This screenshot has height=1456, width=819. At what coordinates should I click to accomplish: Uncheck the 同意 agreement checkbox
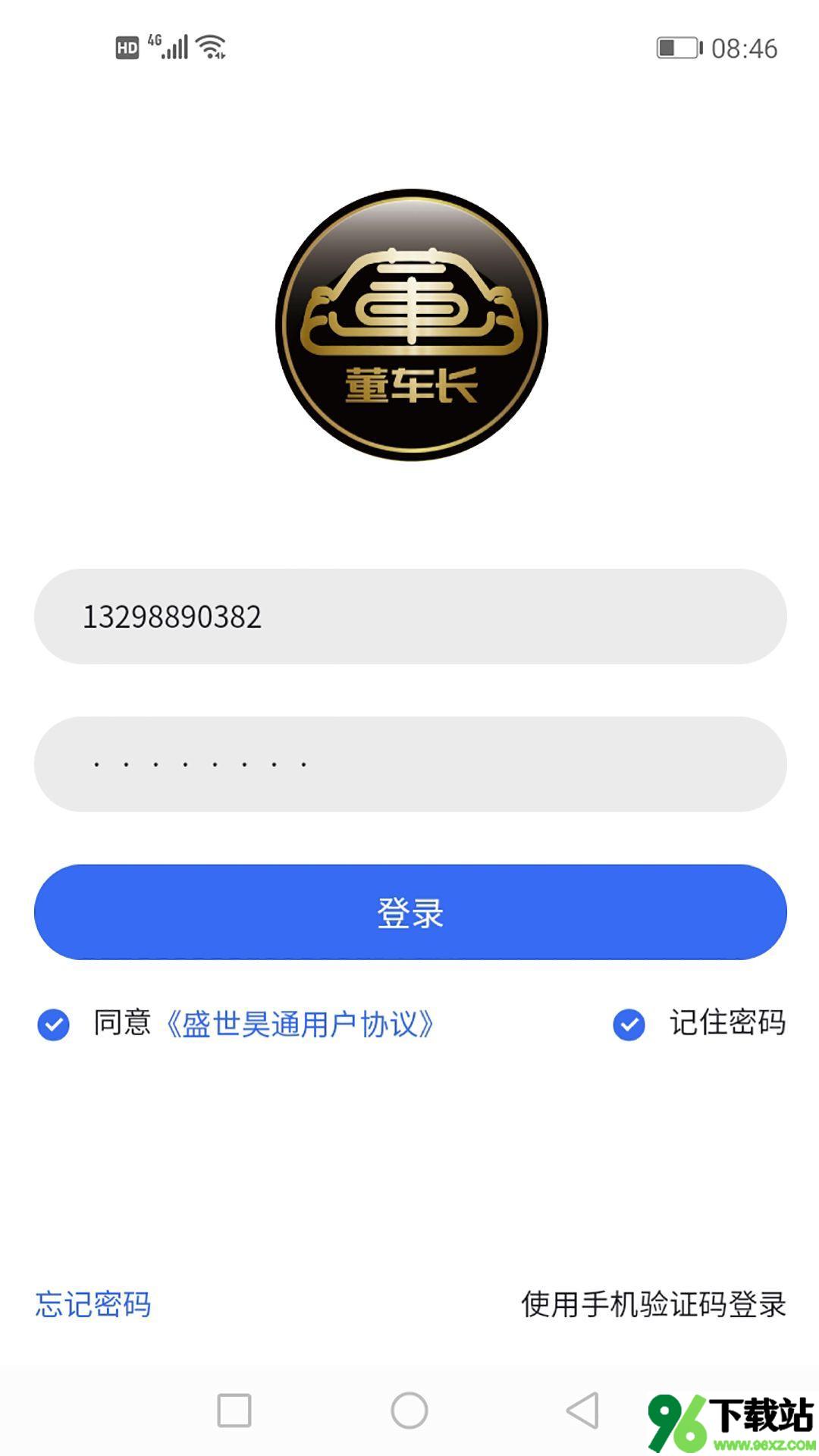[53, 1025]
